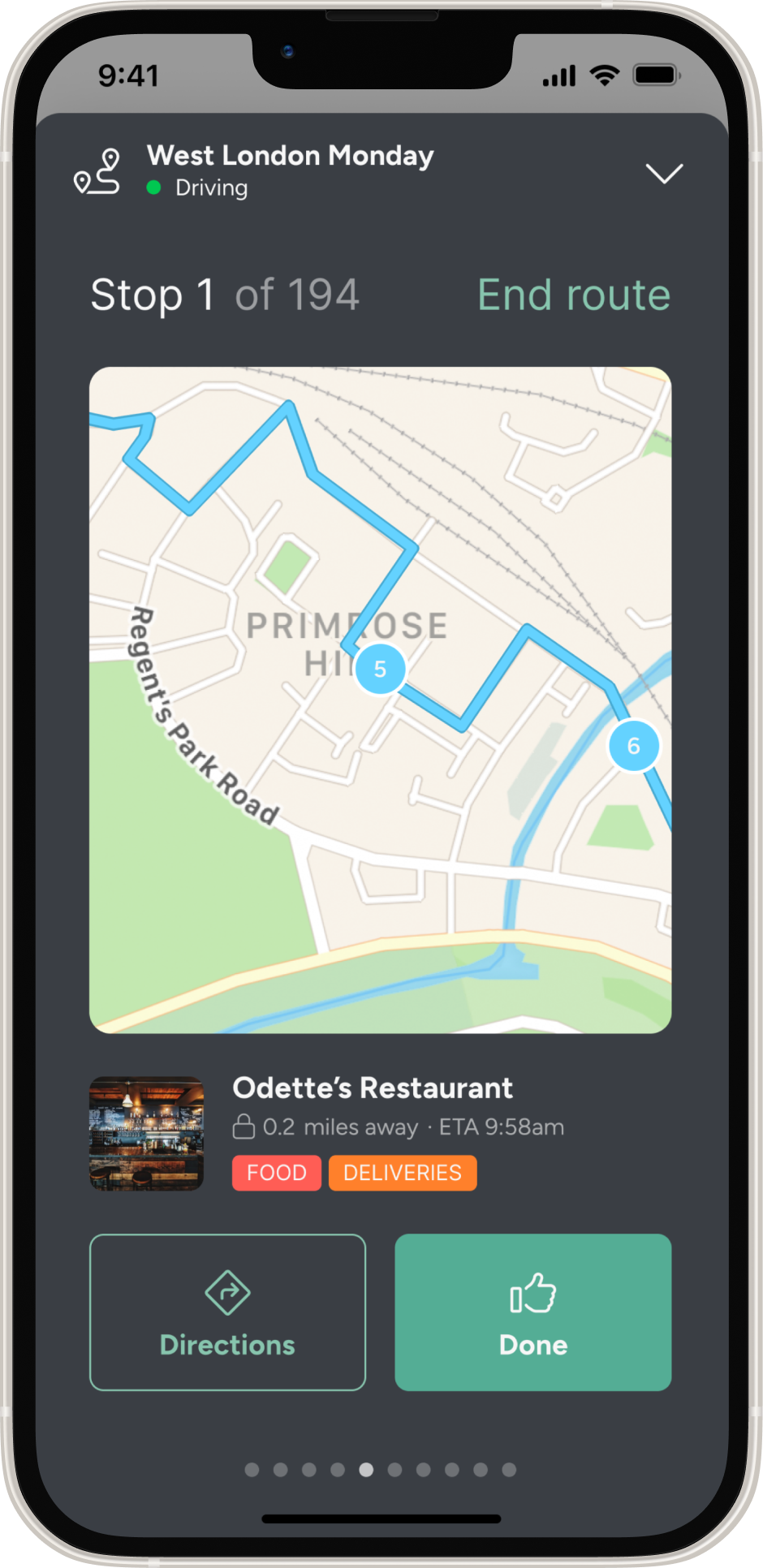763x1568 pixels.
Task: Toggle the FOOD label on the stop
Action: 276,1173
